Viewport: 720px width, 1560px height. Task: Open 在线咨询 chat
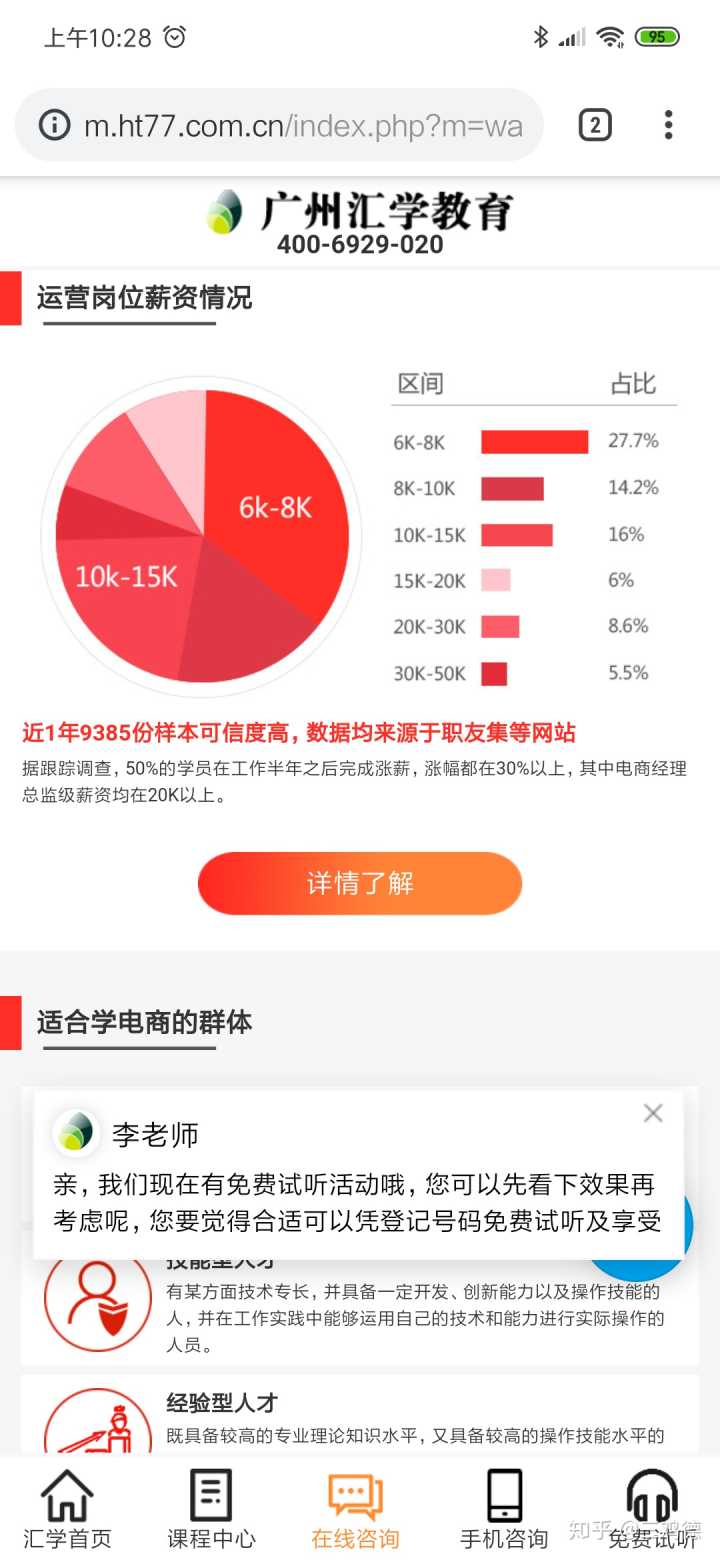[x=355, y=1510]
